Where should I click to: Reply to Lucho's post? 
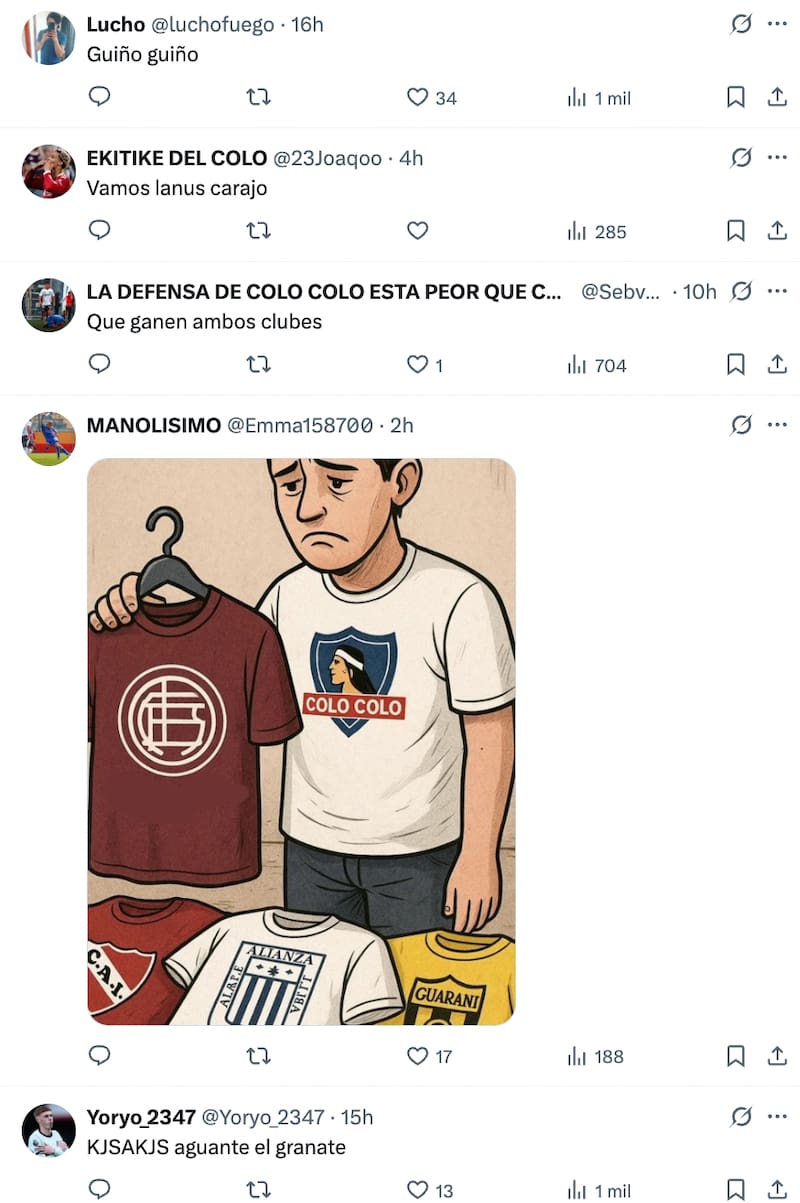pyautogui.click(x=99, y=97)
